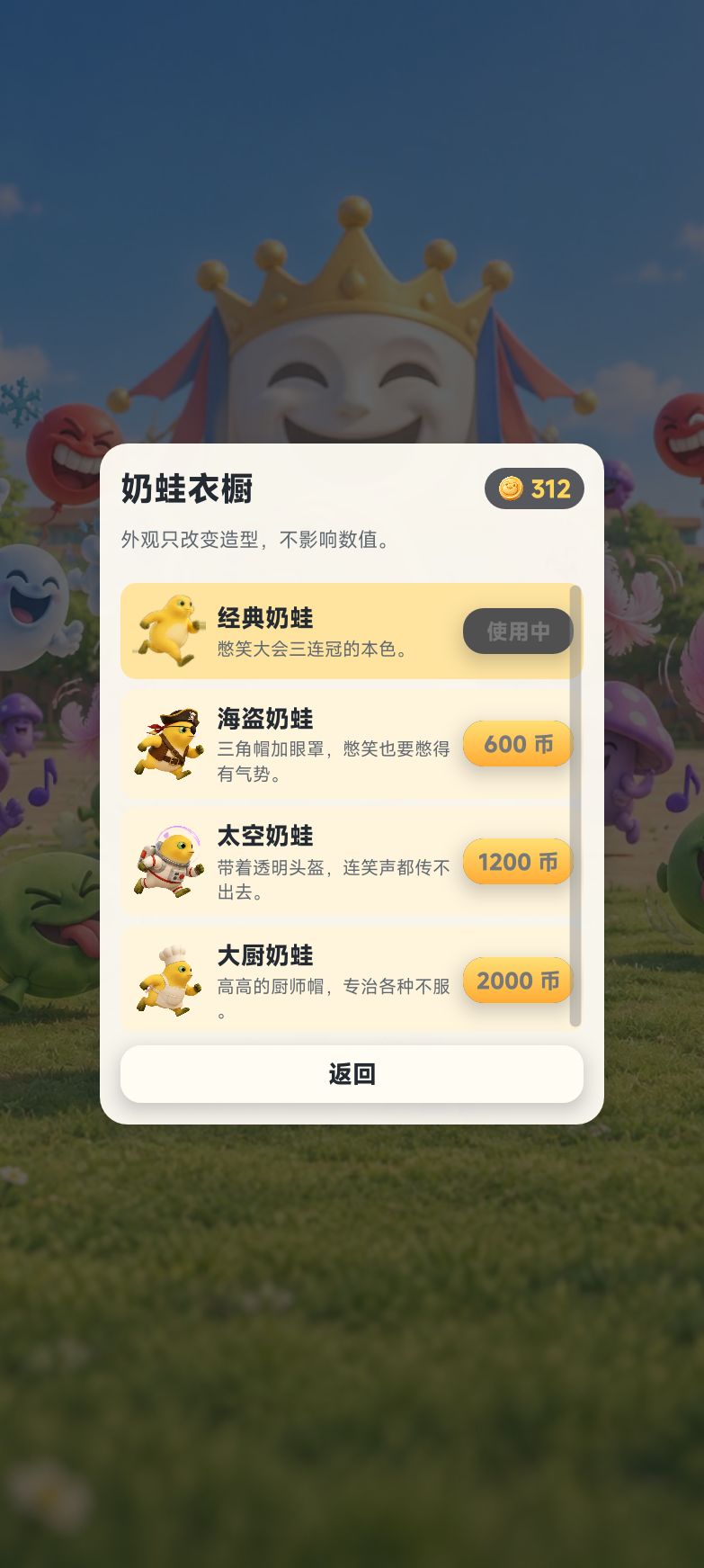Purchase 太空奶蛙 for 1200 币
Viewport: 704px width, 1568px height.
pyautogui.click(x=518, y=862)
